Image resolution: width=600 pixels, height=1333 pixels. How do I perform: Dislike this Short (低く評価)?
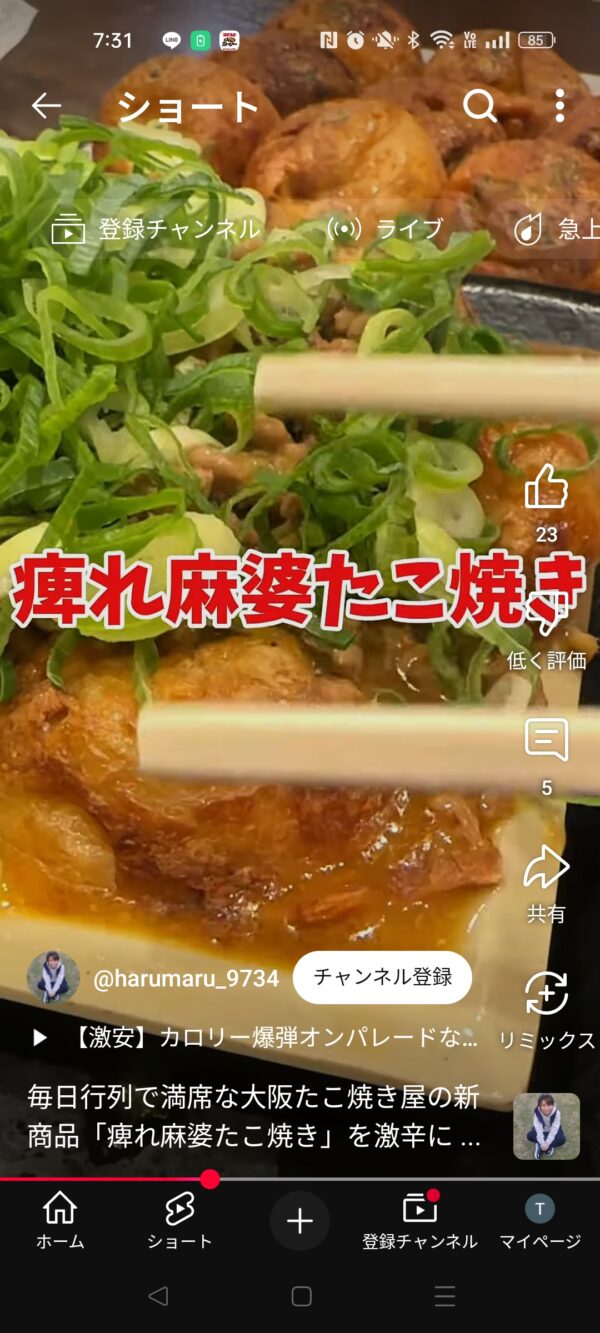pos(546,620)
